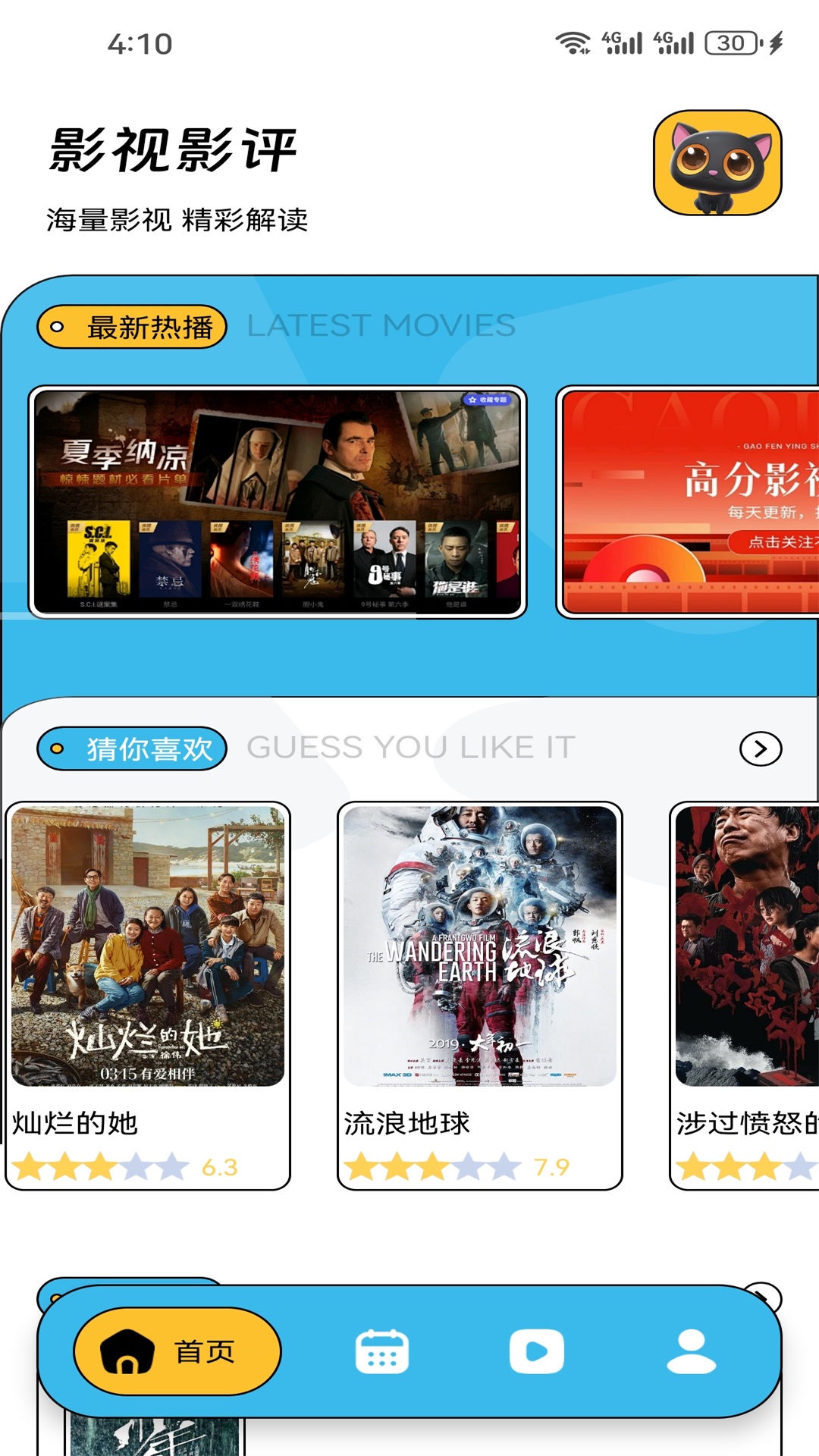
Task: Switch to the 首页 home tab
Action: (x=177, y=1351)
